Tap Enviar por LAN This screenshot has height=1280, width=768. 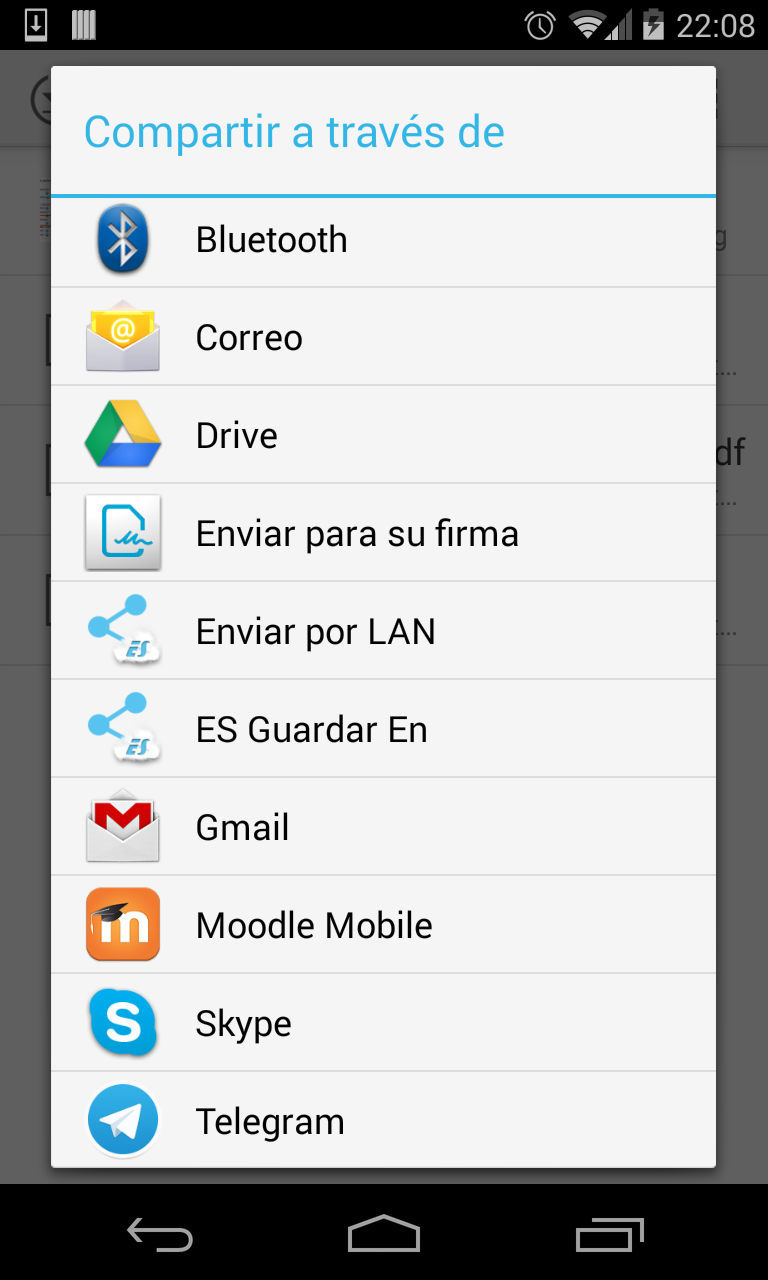[x=383, y=631]
